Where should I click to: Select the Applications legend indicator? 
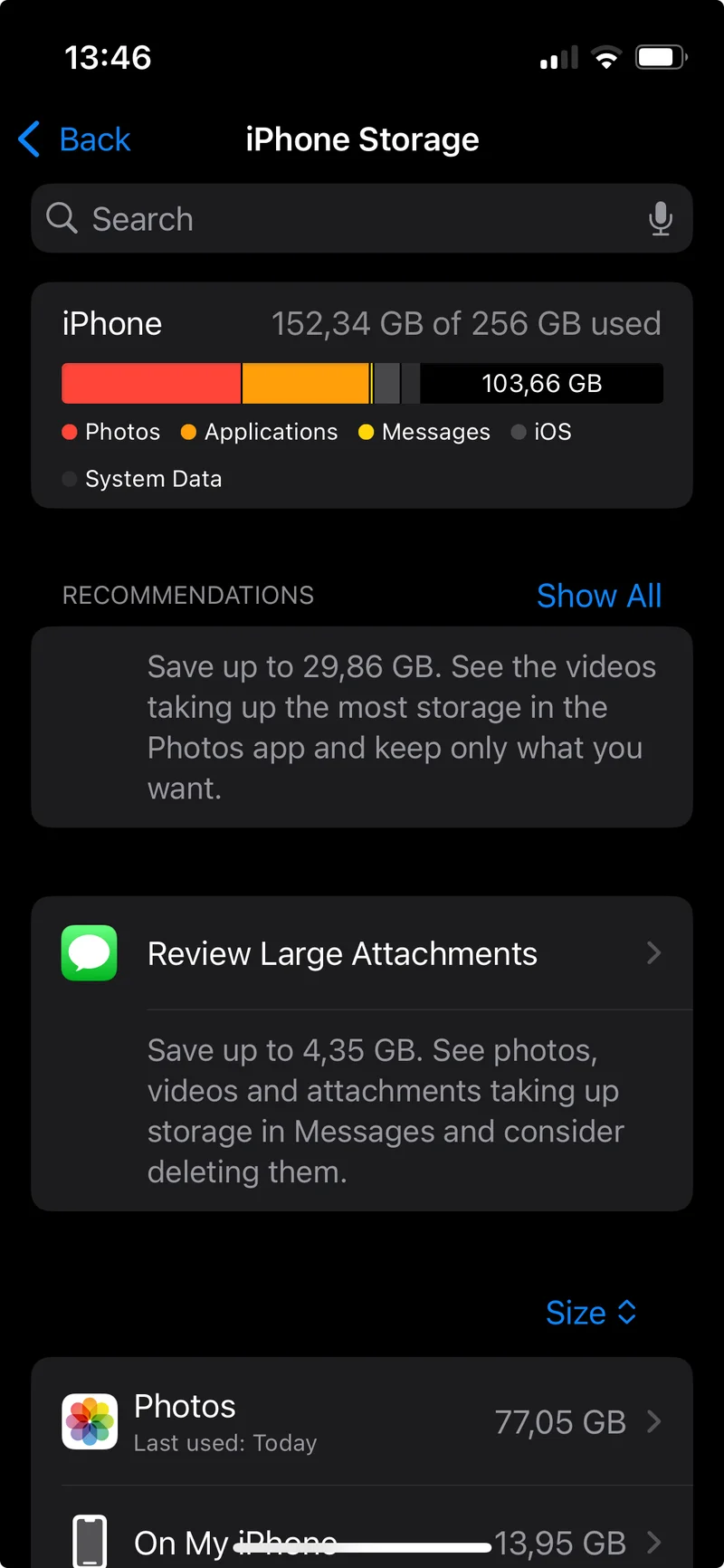pyautogui.click(x=188, y=432)
